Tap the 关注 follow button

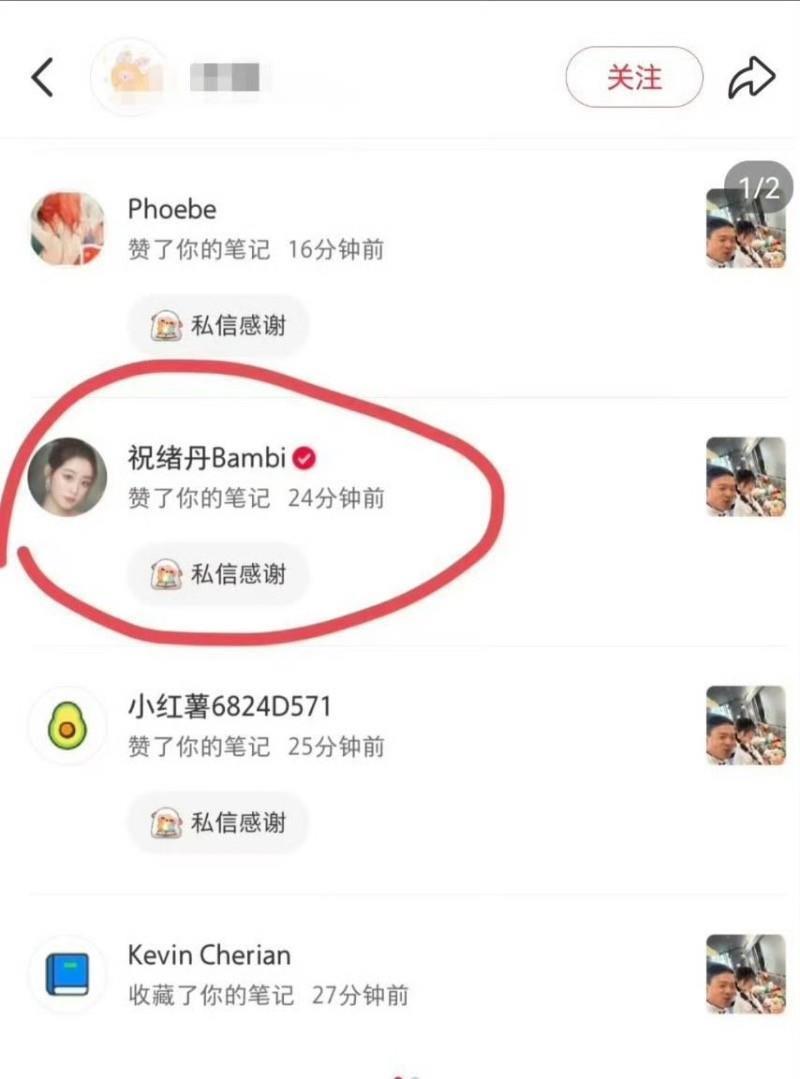pyautogui.click(x=634, y=77)
